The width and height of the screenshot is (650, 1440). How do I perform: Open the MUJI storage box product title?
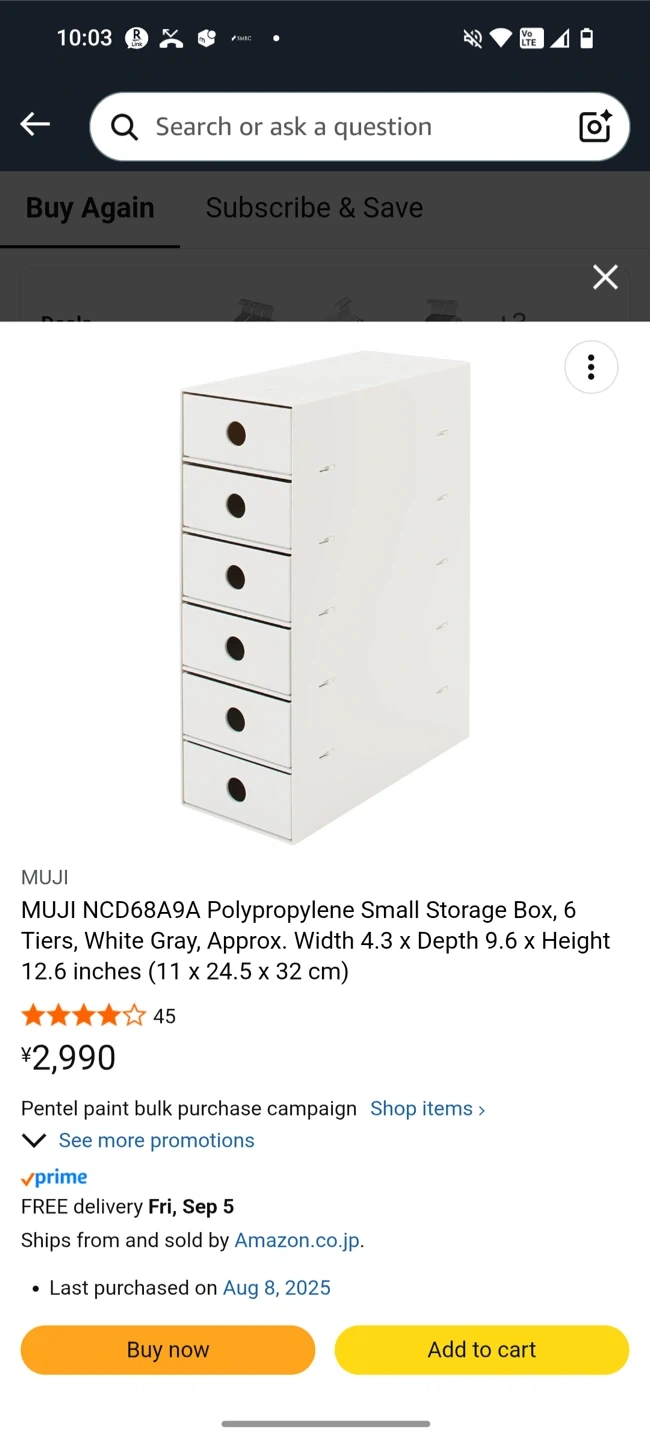pos(315,941)
